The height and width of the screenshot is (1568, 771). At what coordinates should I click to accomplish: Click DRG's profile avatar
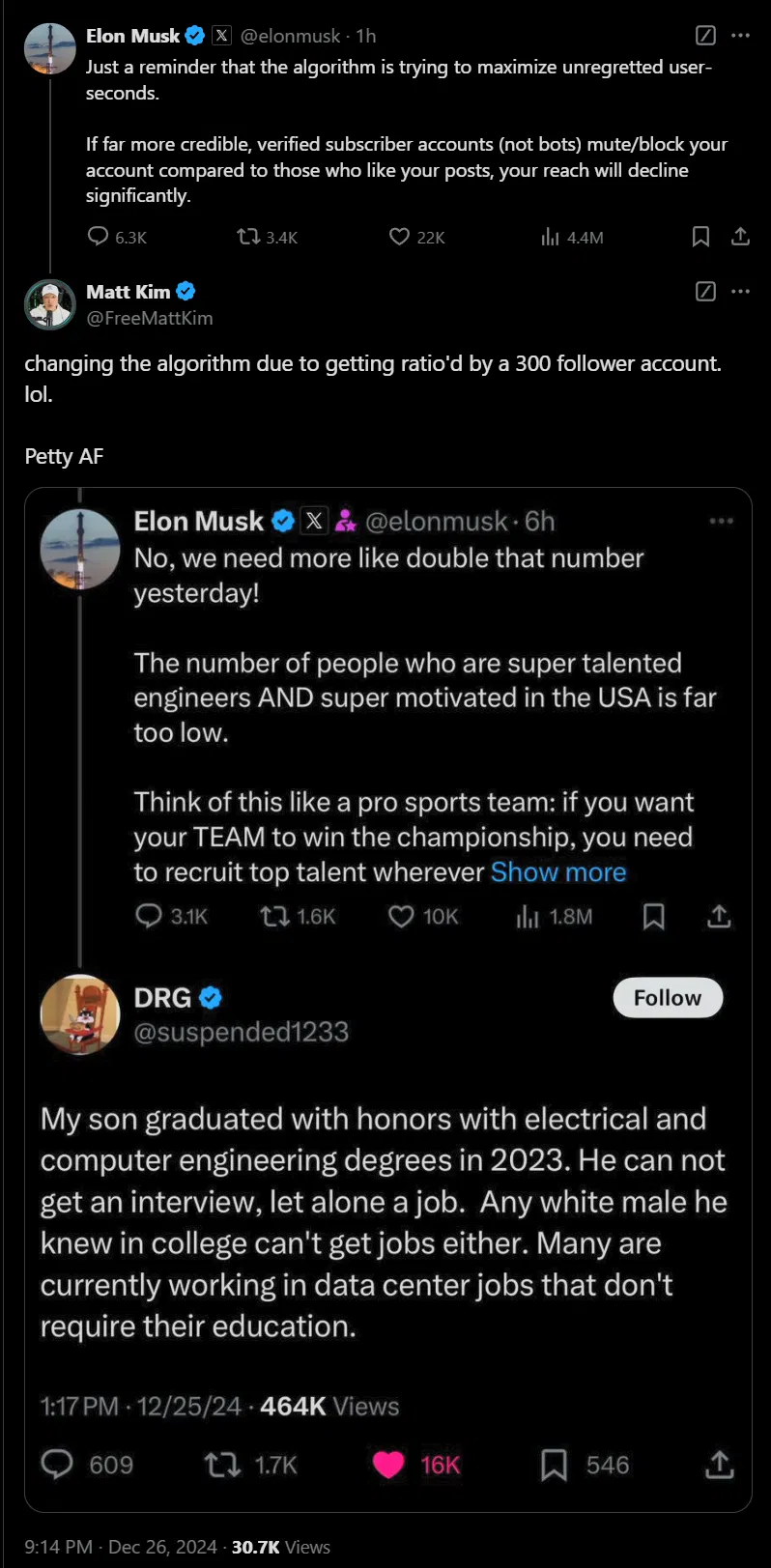(x=79, y=1014)
